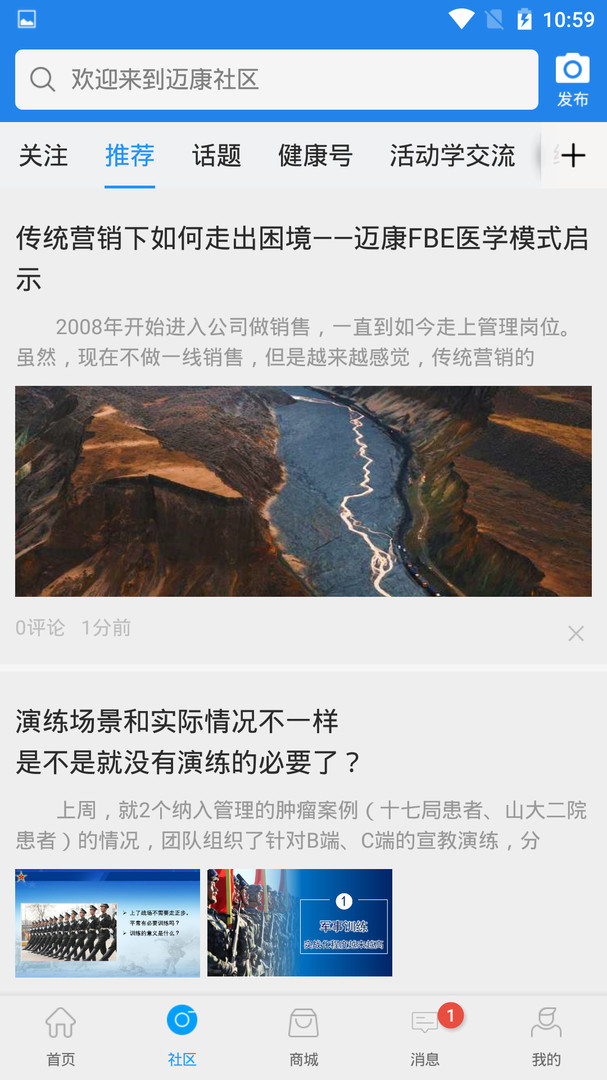Image resolution: width=607 pixels, height=1080 pixels.
Task: Open the 演练场景和实际情况不一样 post
Action: 190,741
